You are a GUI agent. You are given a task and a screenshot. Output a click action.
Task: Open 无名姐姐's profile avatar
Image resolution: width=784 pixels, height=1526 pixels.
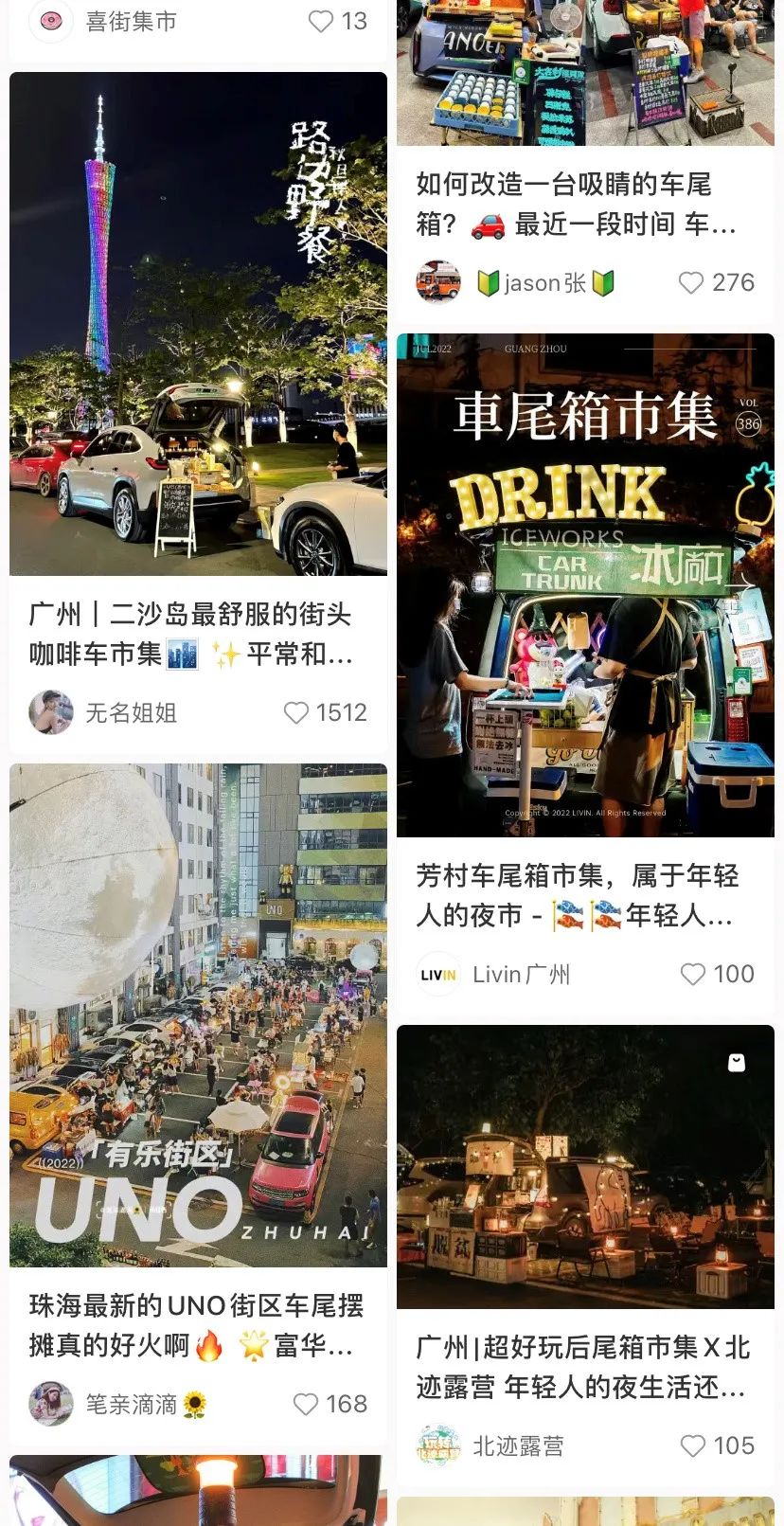tap(51, 712)
